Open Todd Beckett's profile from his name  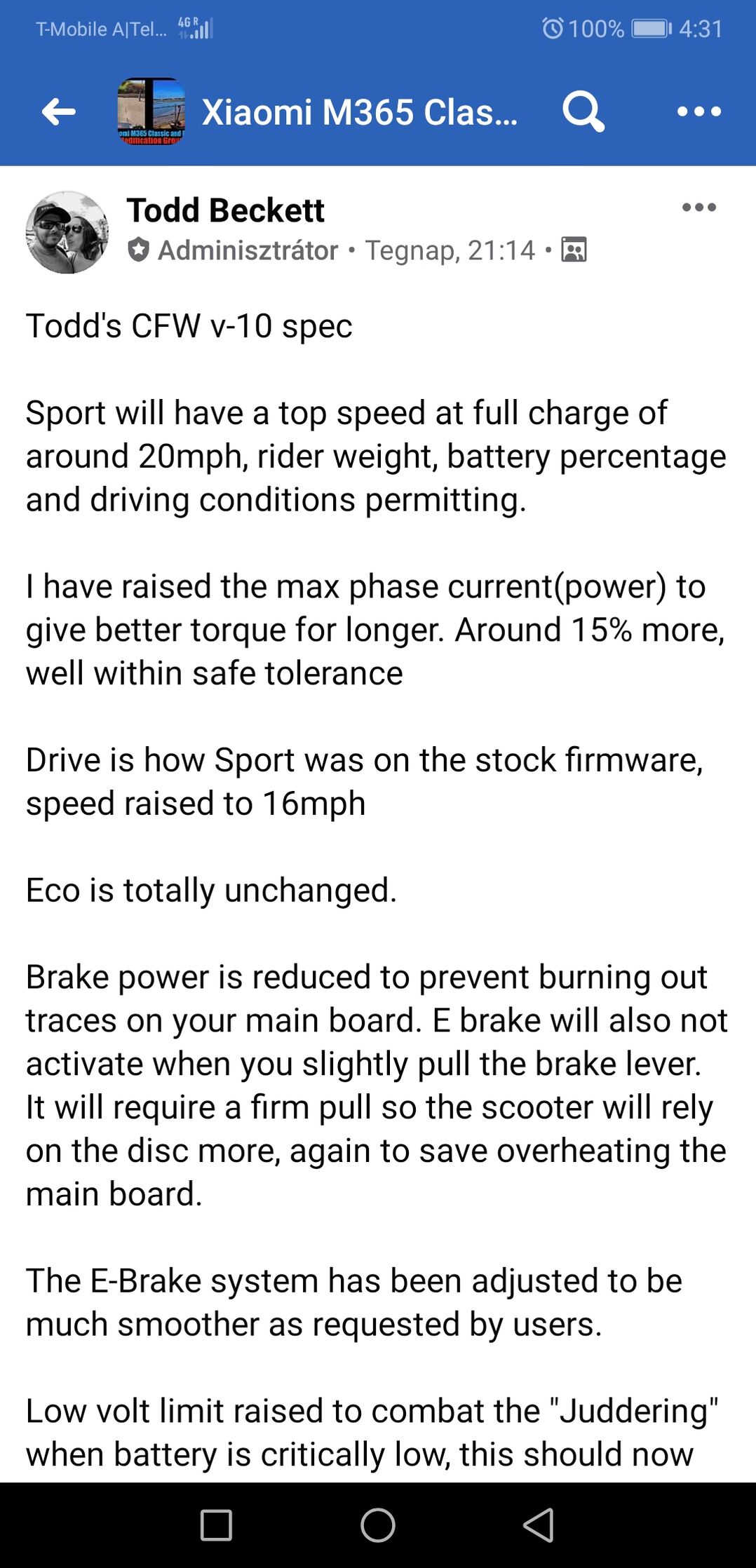(x=225, y=210)
